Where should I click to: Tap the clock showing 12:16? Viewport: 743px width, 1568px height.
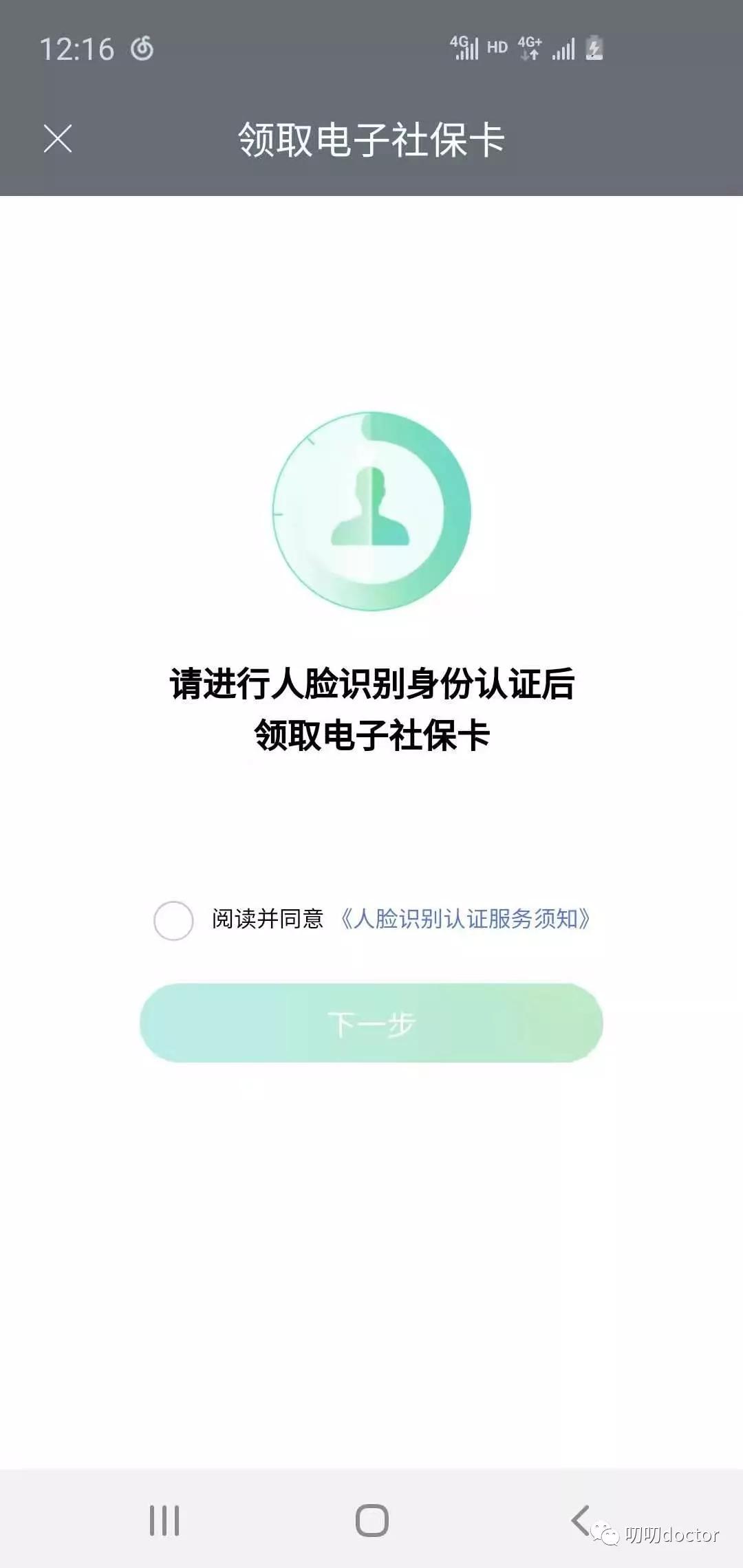point(76,48)
